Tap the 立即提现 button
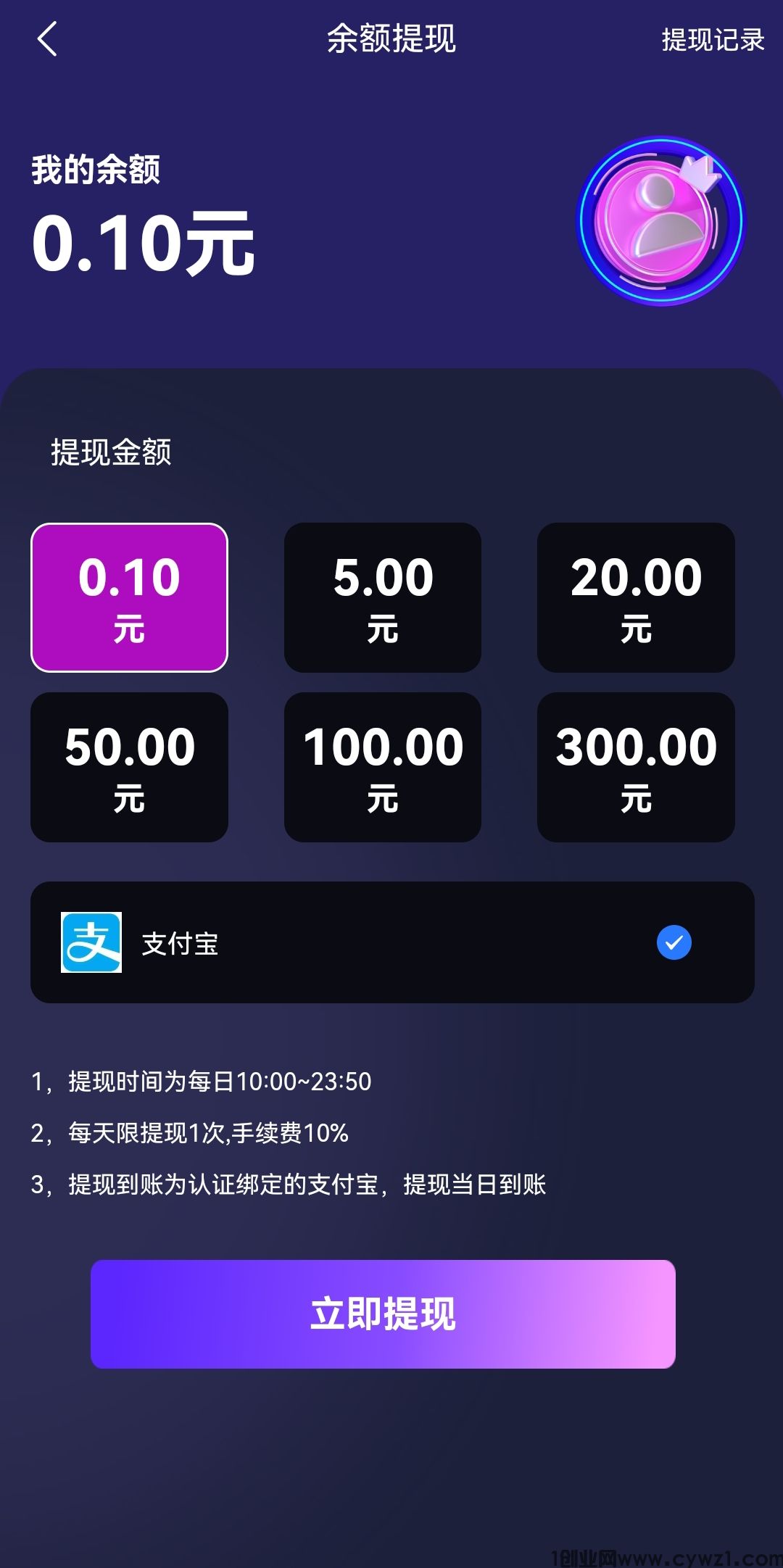The width and height of the screenshot is (783, 1568). coord(383,1314)
